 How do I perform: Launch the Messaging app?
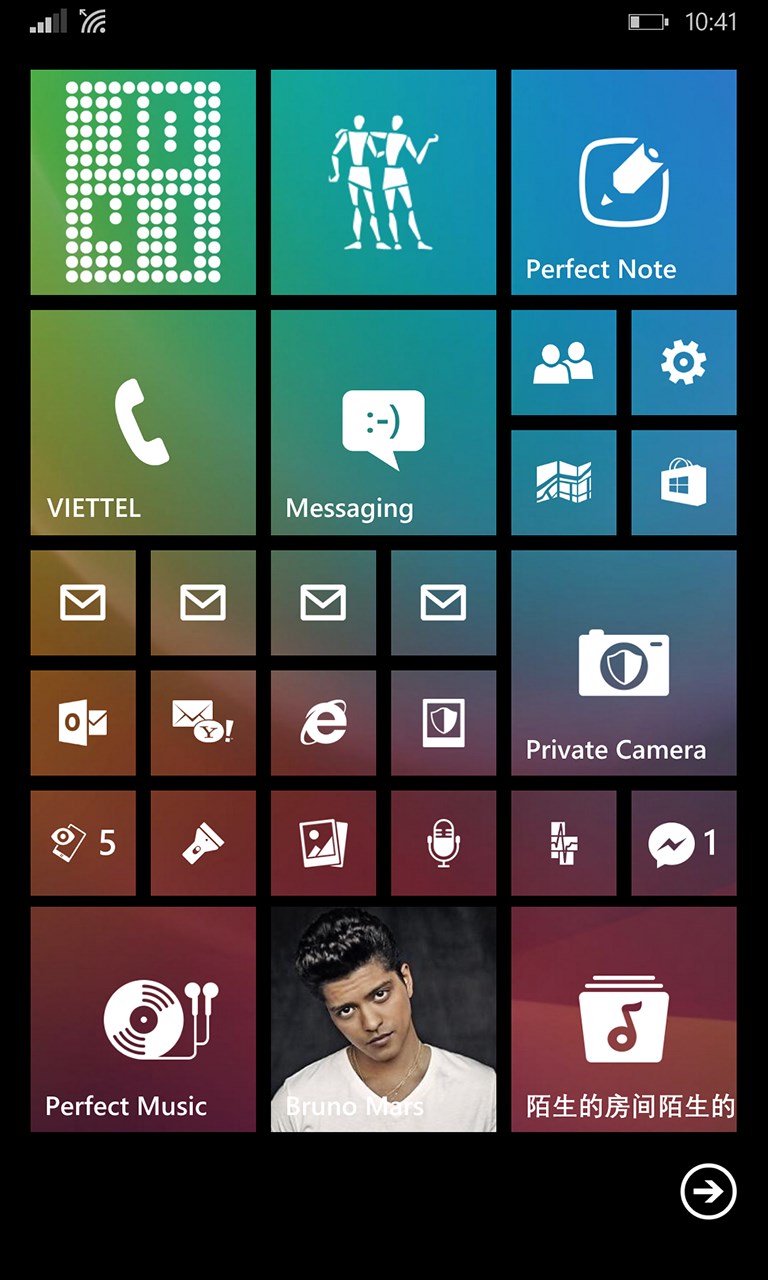tap(382, 422)
